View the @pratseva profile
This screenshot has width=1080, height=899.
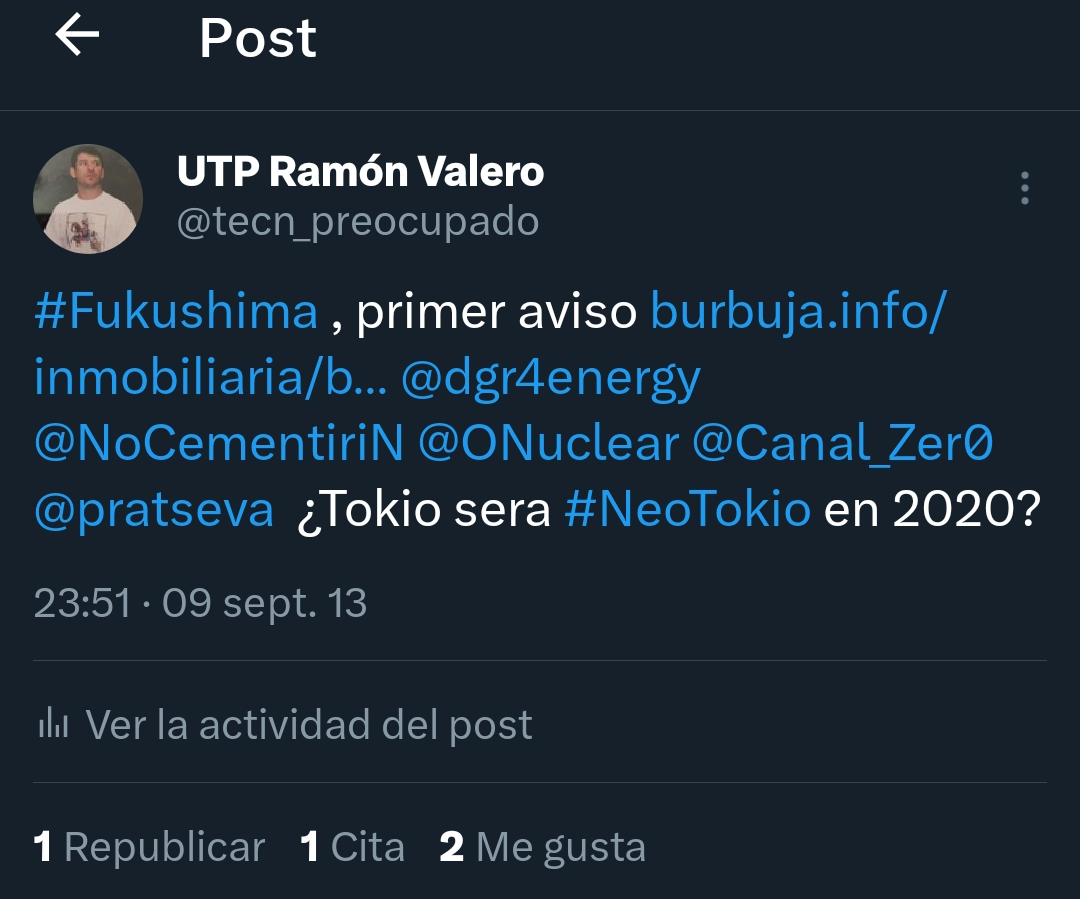click(x=154, y=510)
